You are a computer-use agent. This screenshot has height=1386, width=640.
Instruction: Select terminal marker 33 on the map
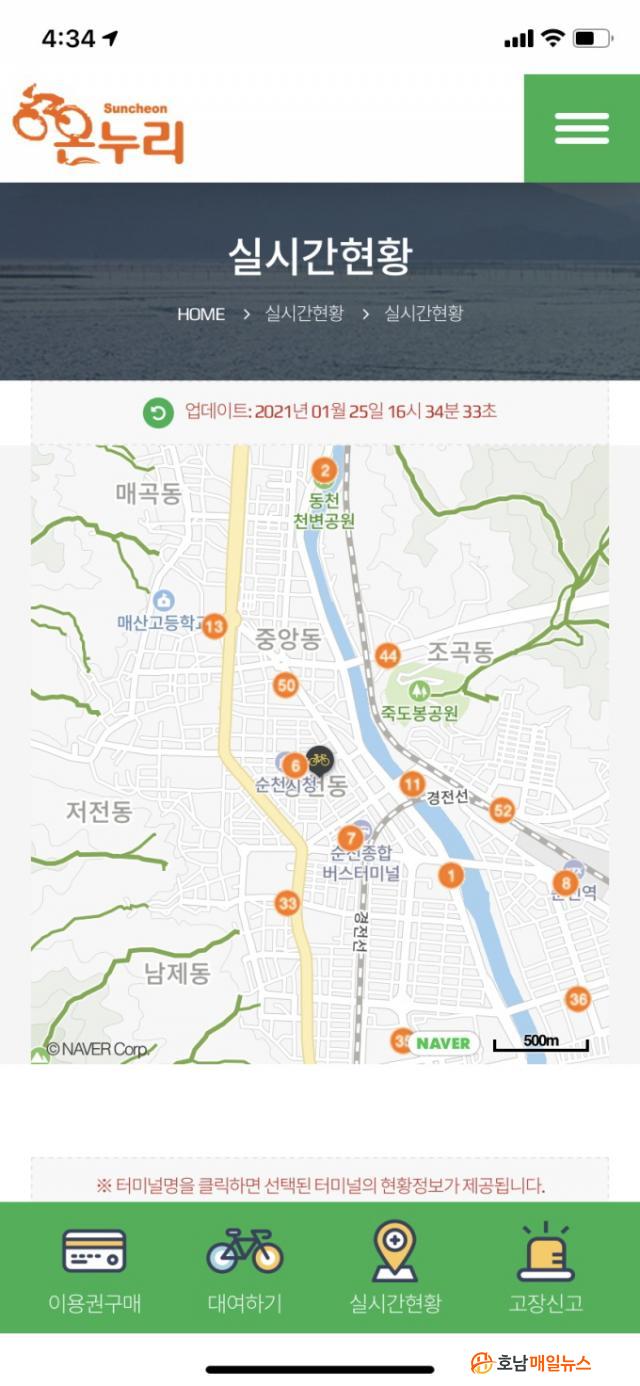(x=288, y=904)
